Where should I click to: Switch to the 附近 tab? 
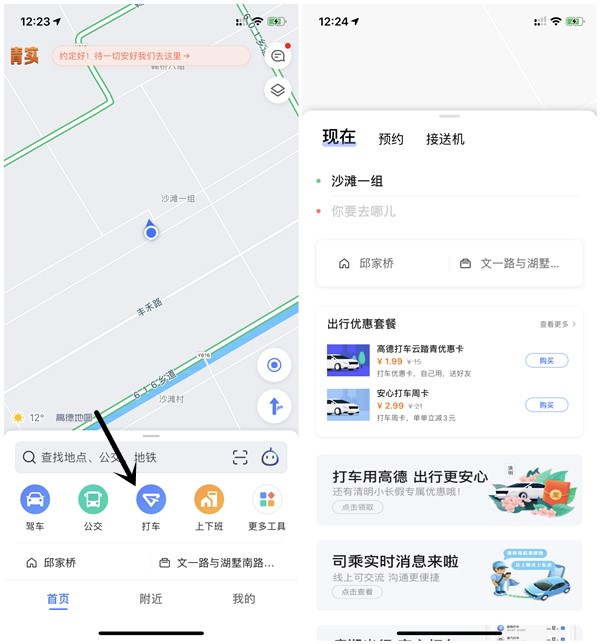[x=151, y=599]
